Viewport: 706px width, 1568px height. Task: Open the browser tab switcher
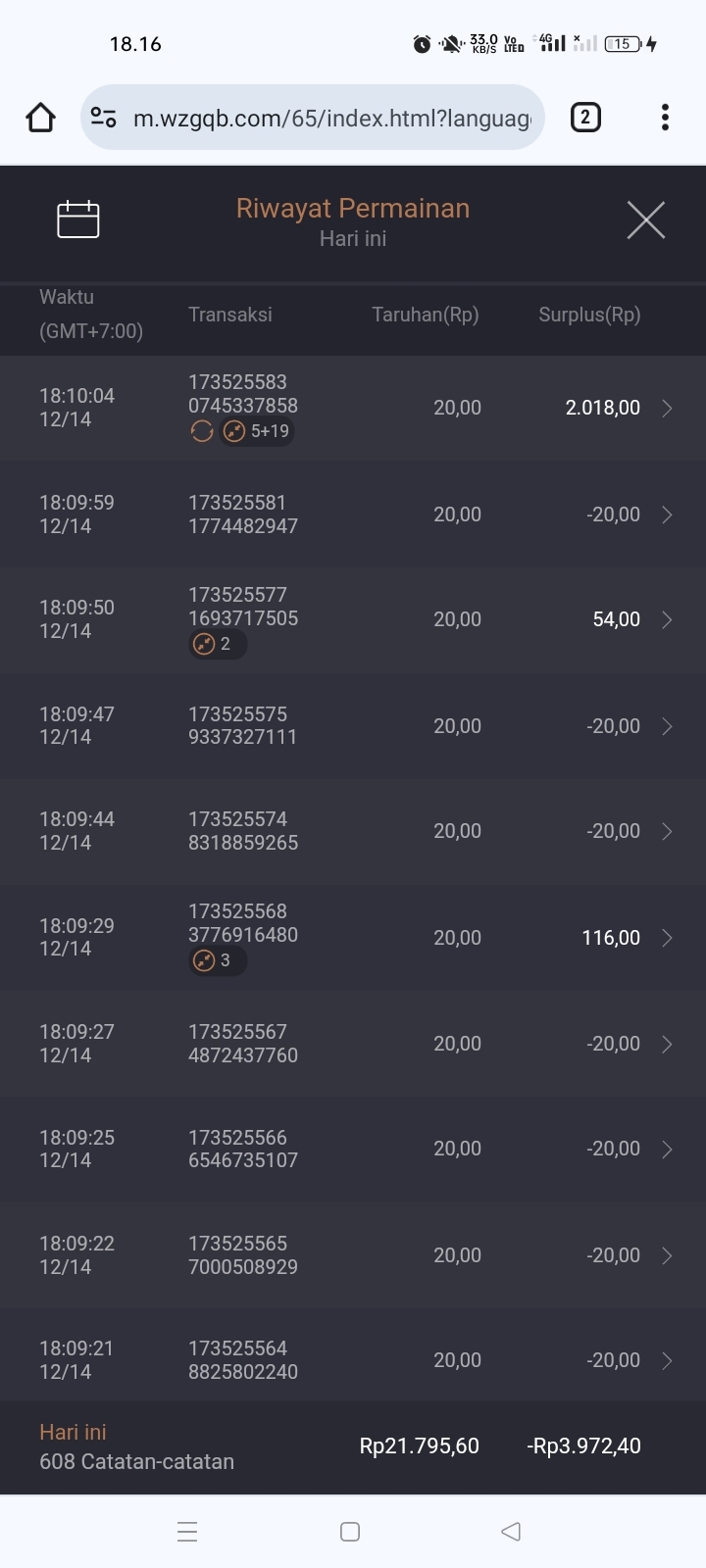click(x=585, y=118)
